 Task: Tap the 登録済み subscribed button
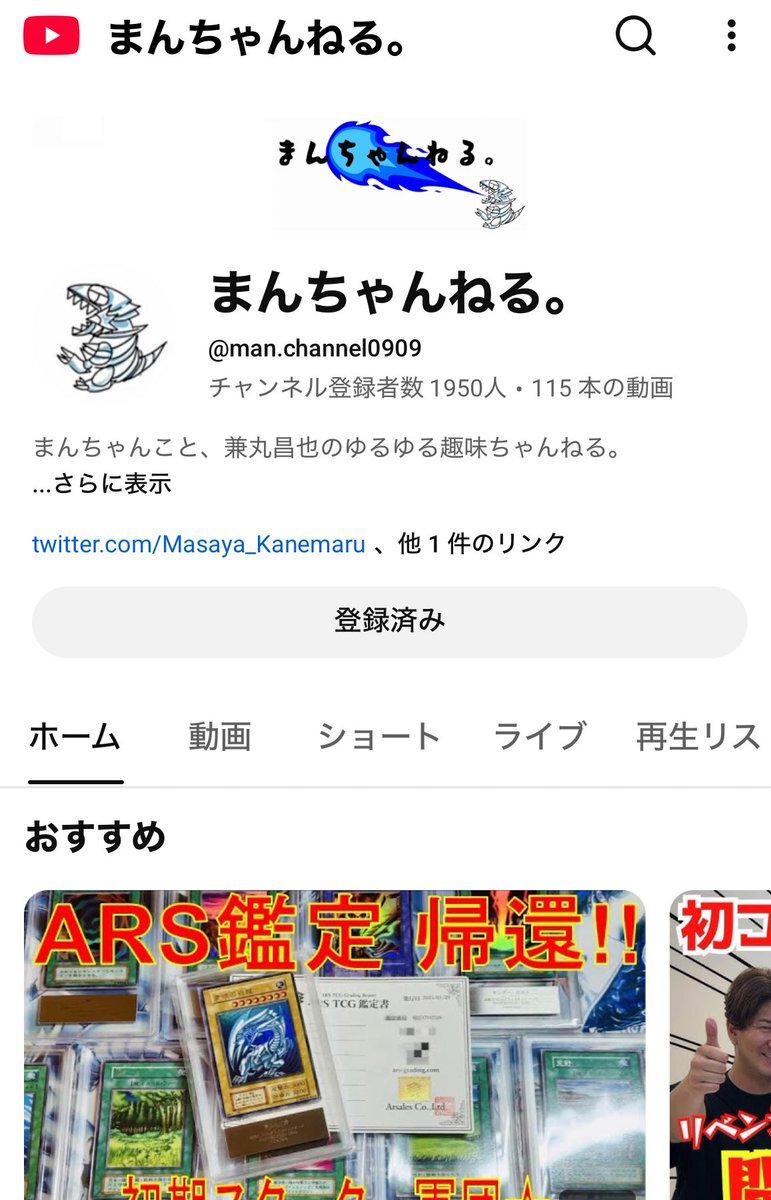(389, 621)
